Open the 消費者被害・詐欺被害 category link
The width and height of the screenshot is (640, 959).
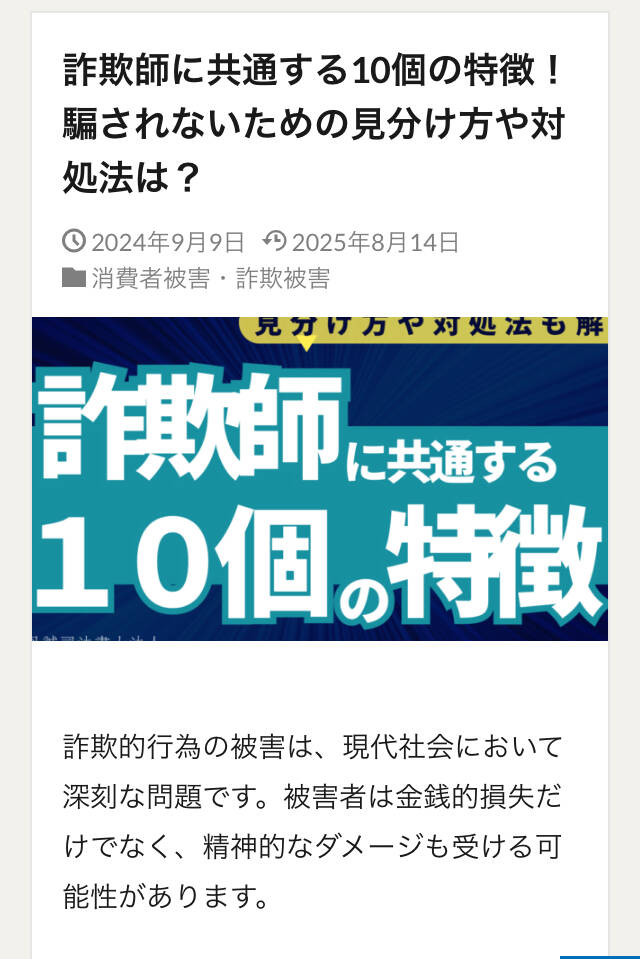pyautogui.click(x=210, y=278)
